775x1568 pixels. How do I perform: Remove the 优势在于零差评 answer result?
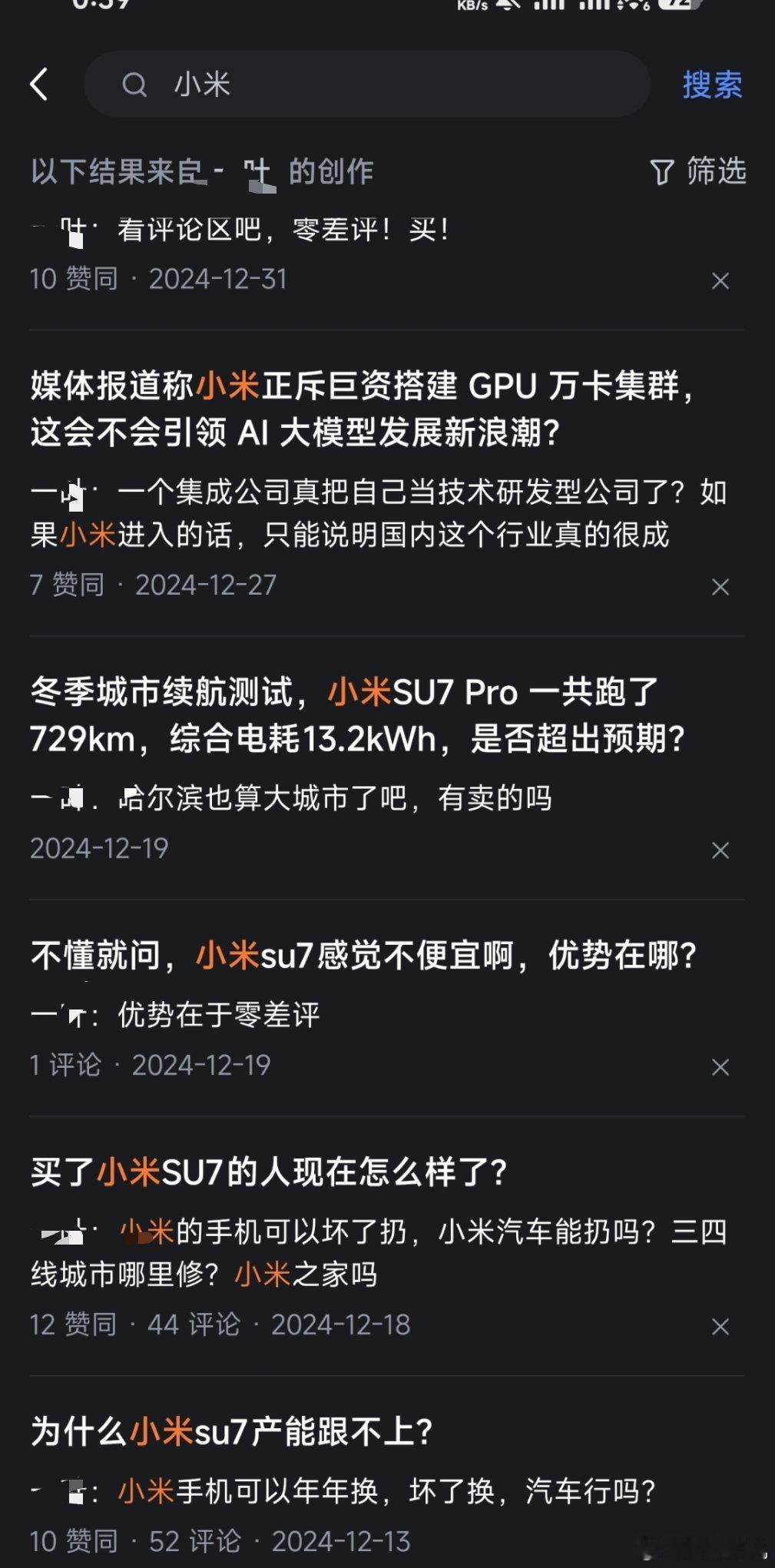pos(720,1067)
